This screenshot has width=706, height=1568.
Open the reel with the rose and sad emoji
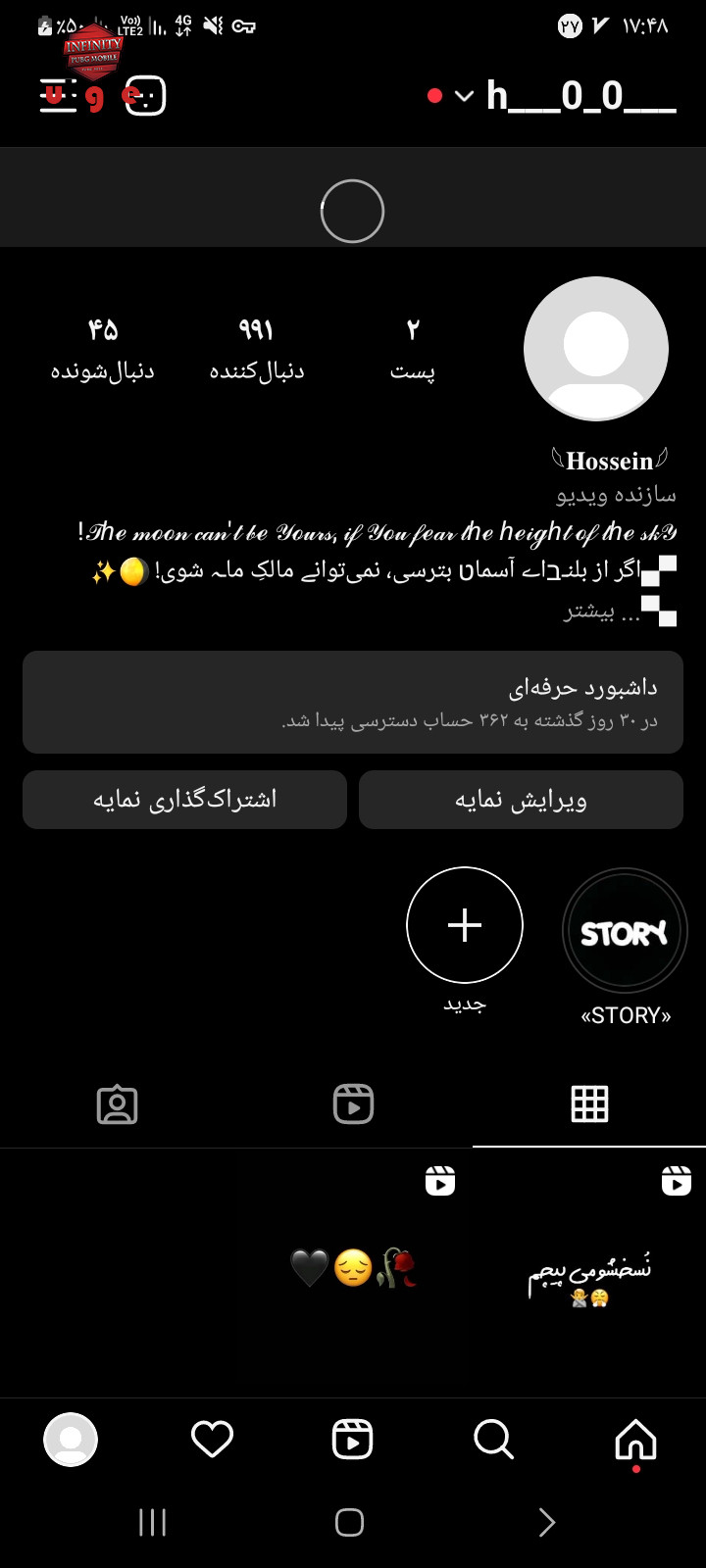[353, 1272]
